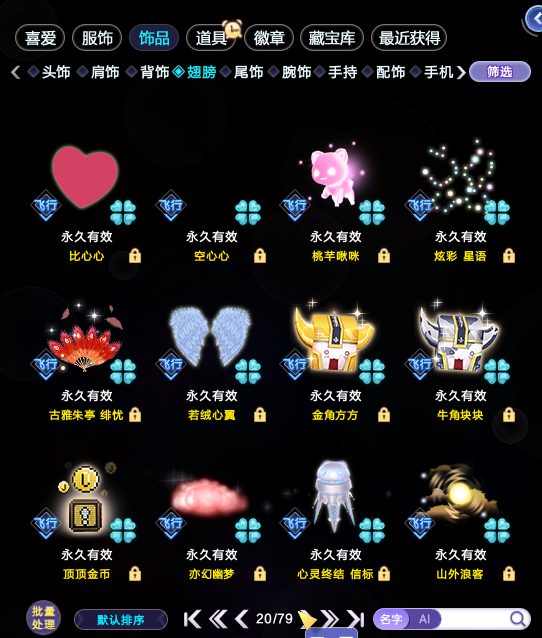542x638 pixels.
Task: Choose the 若绒心翼 wings item
Action: [x=211, y=362]
